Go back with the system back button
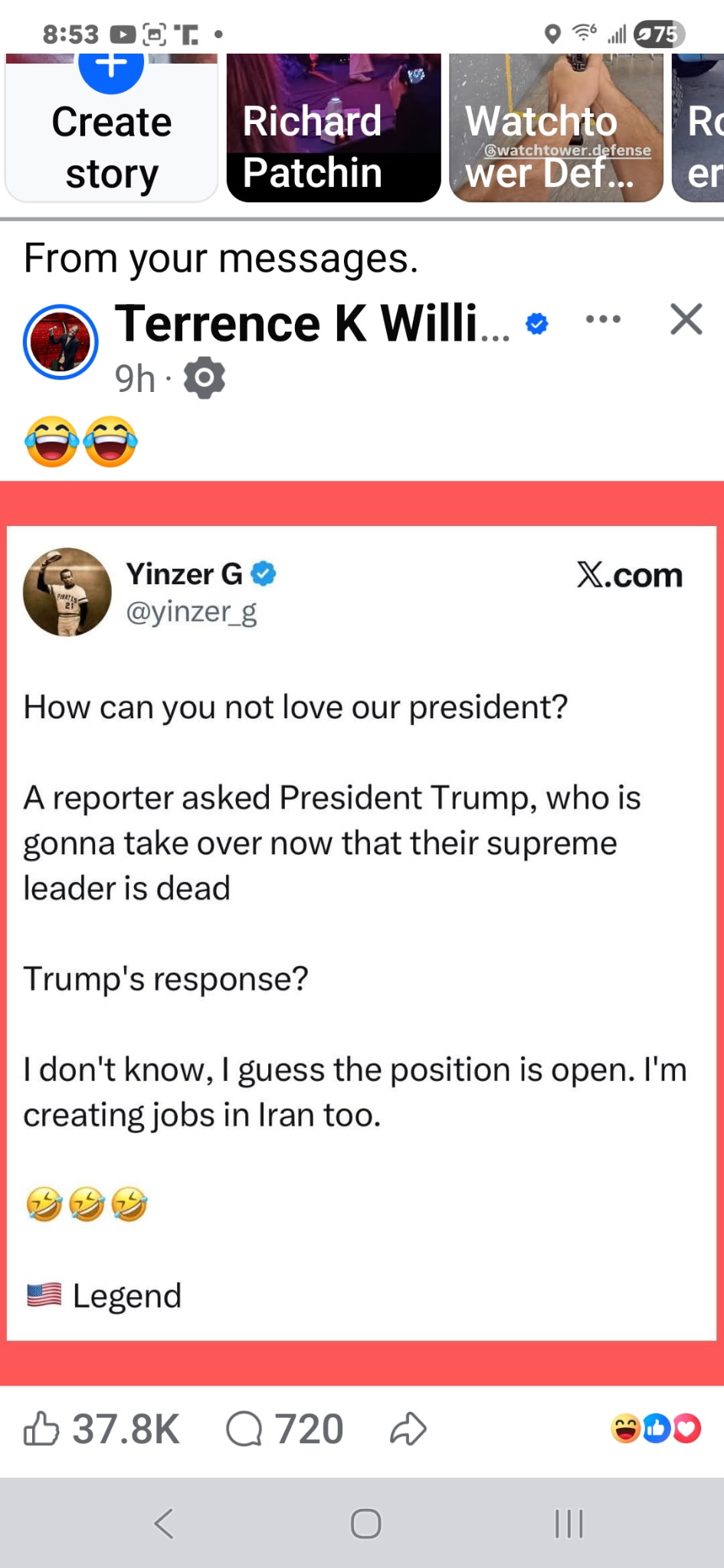Screen dimensions: 724x1568 click(x=164, y=1524)
